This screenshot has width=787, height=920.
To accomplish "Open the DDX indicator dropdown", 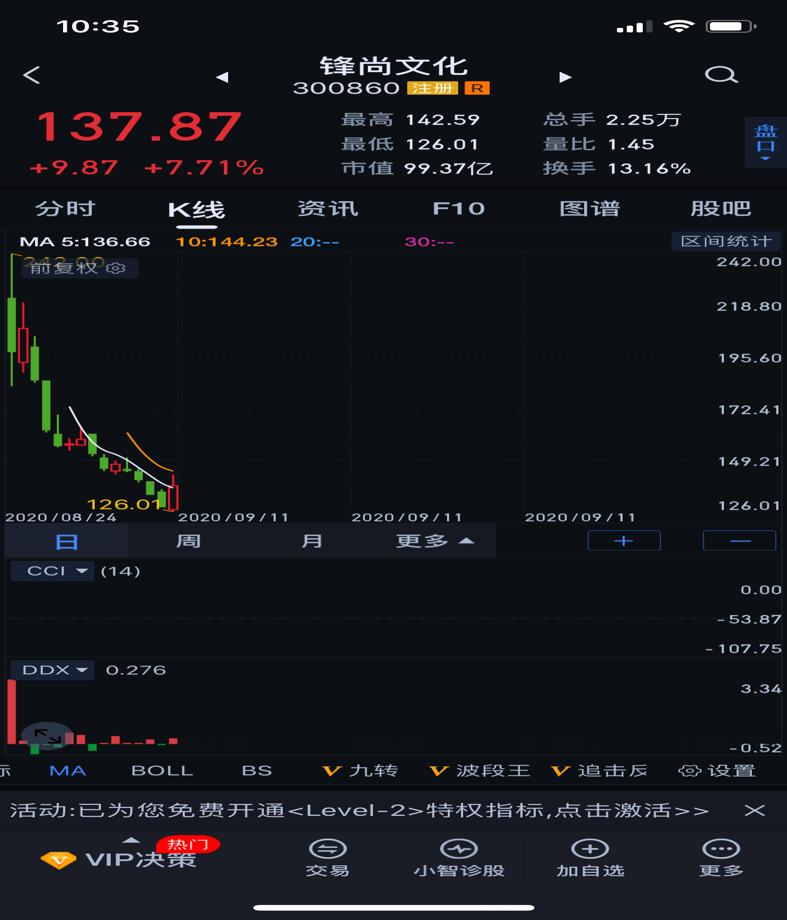I will (x=52, y=669).
